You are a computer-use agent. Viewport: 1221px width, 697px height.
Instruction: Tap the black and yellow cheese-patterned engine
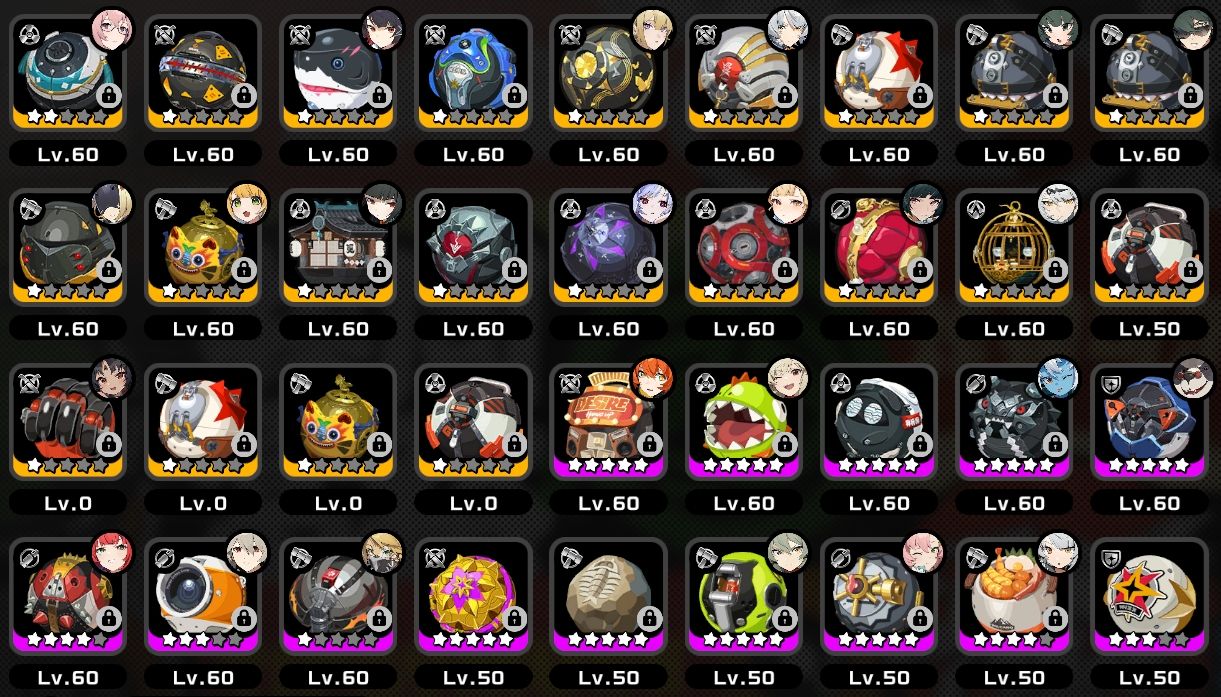click(203, 72)
